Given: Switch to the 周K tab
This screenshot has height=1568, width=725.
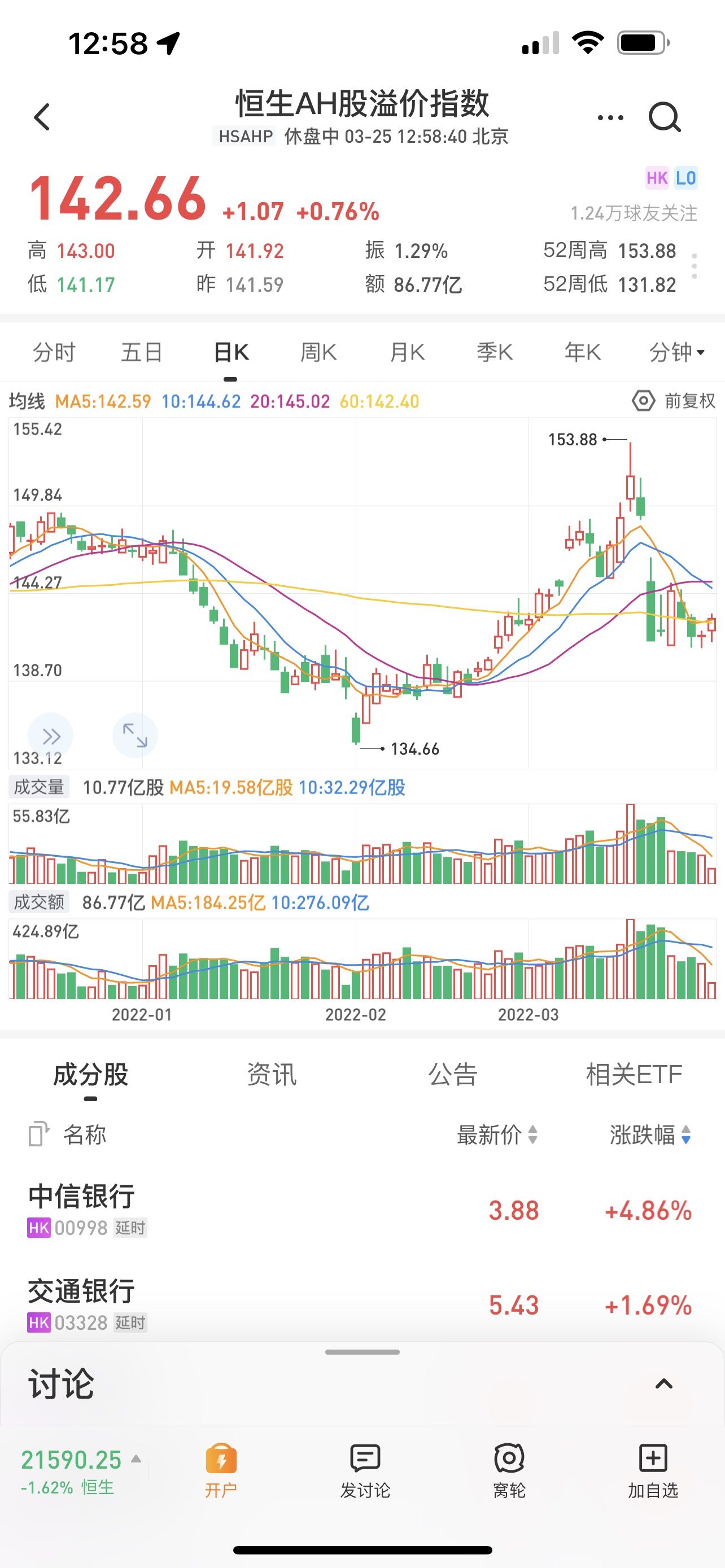Looking at the screenshot, I should (x=317, y=352).
